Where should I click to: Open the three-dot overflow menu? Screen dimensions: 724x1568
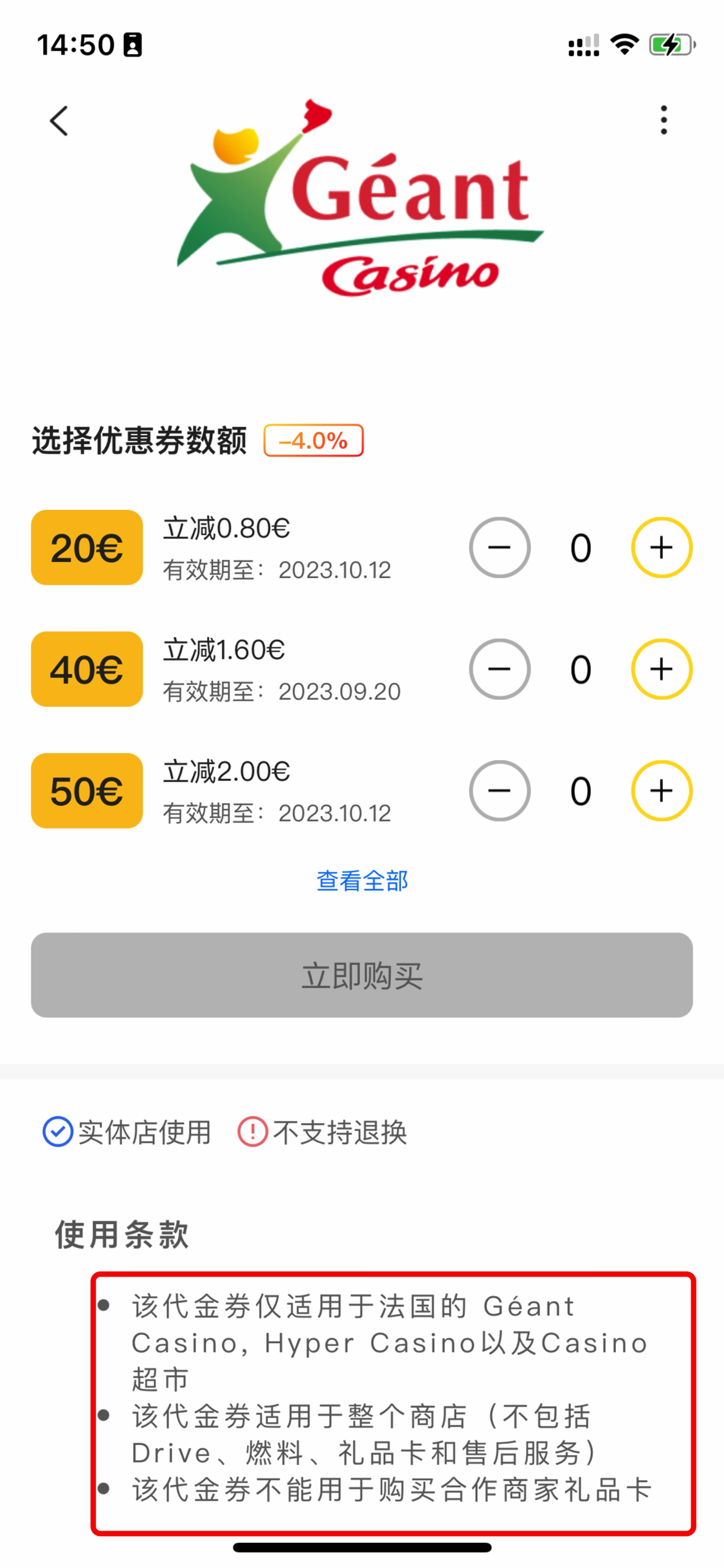[664, 120]
